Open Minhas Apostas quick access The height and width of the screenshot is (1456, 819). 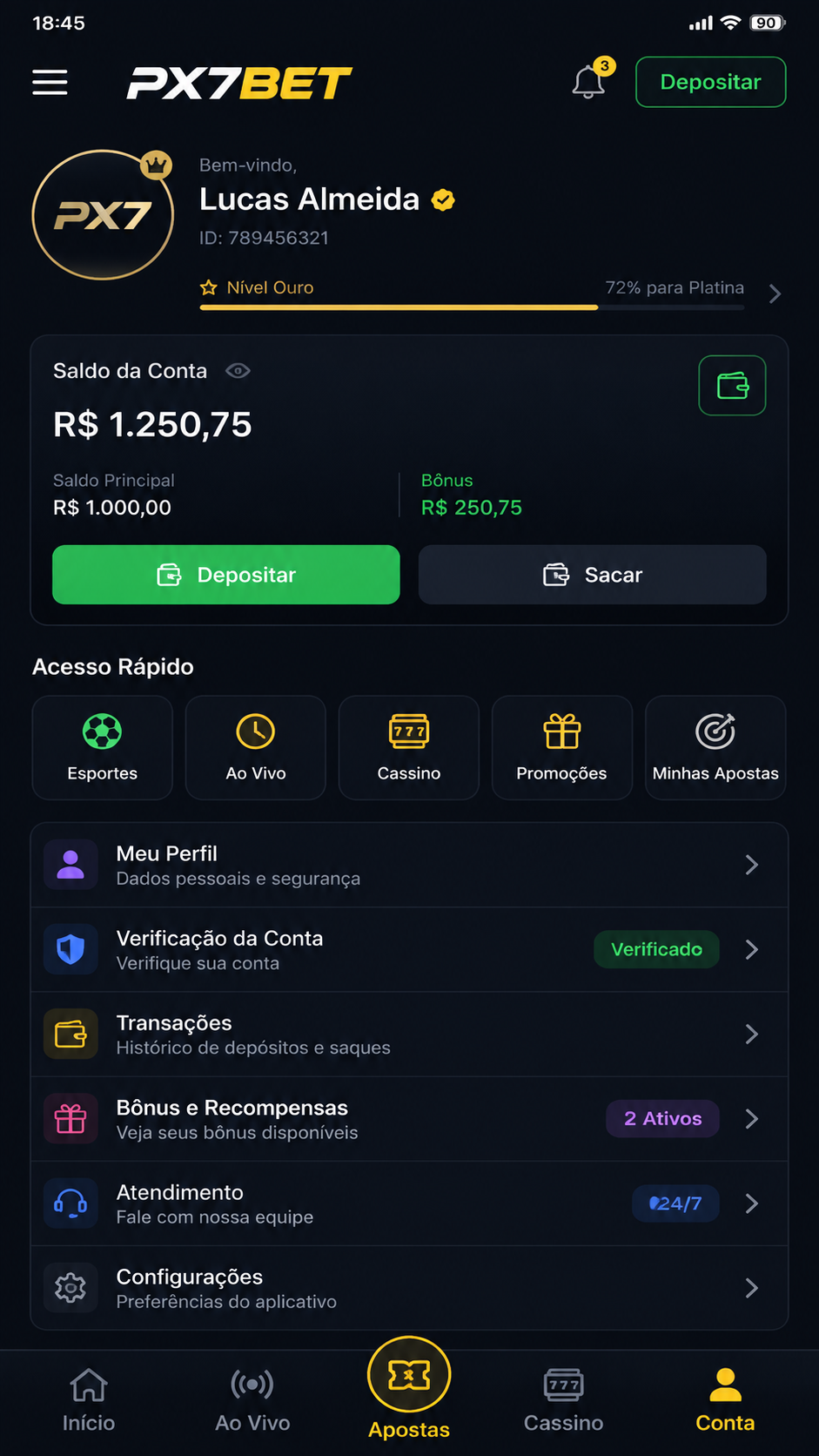715,747
